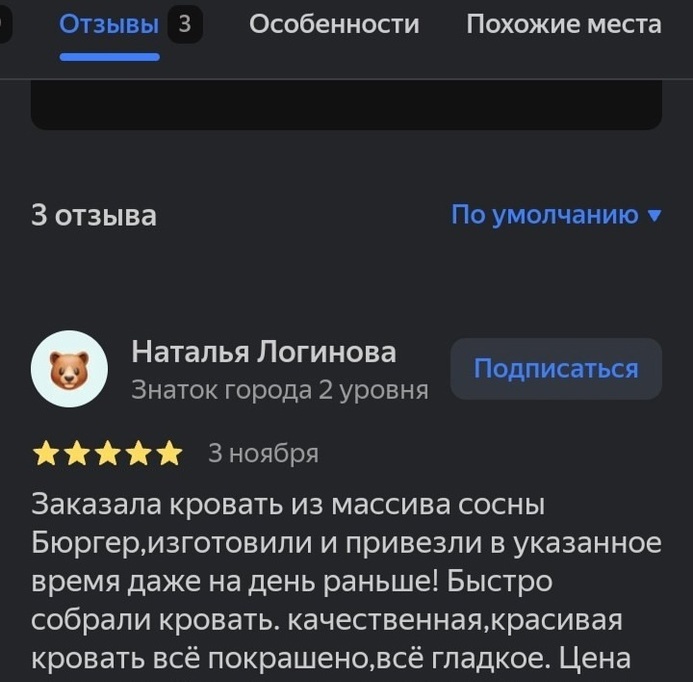This screenshot has width=693, height=682.
Task: Subscribe to Наталья Логинова with Подписаться
Action: pyautogui.click(x=556, y=369)
